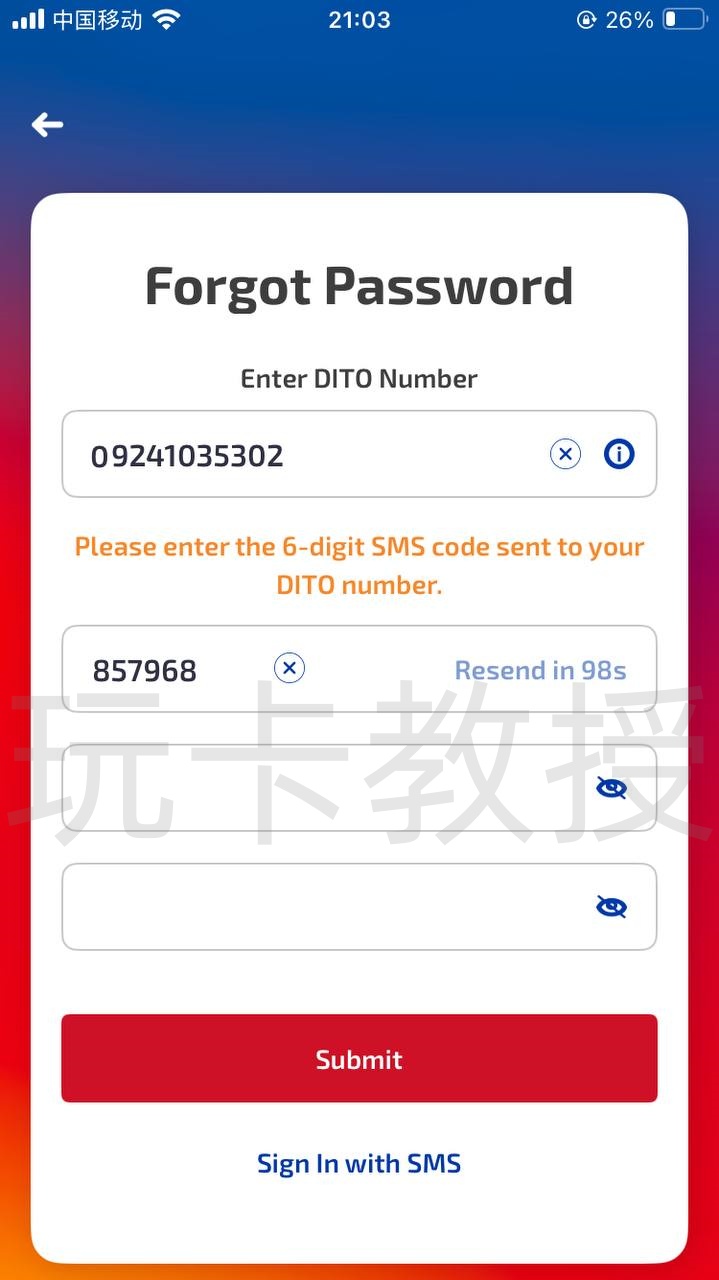Viewport: 719px width, 1280px height.
Task: Choose Sign In with SMS
Action: [359, 1163]
